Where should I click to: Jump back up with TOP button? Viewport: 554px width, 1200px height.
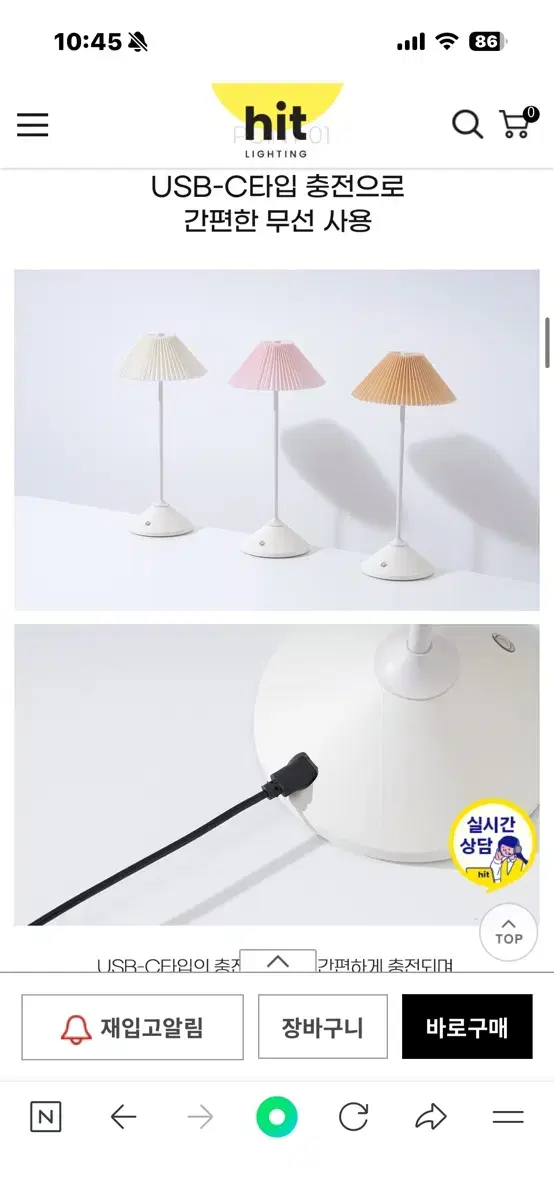tap(509, 932)
